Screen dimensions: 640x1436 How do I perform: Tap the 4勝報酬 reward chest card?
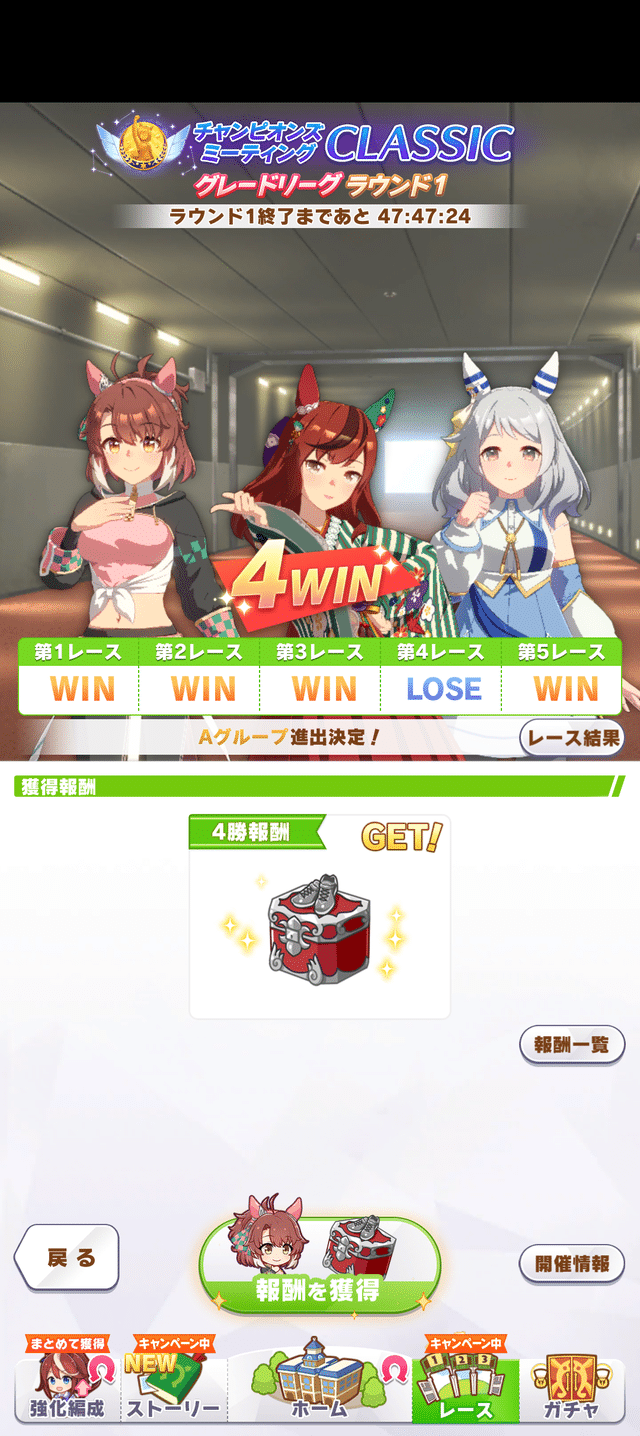click(x=319, y=917)
